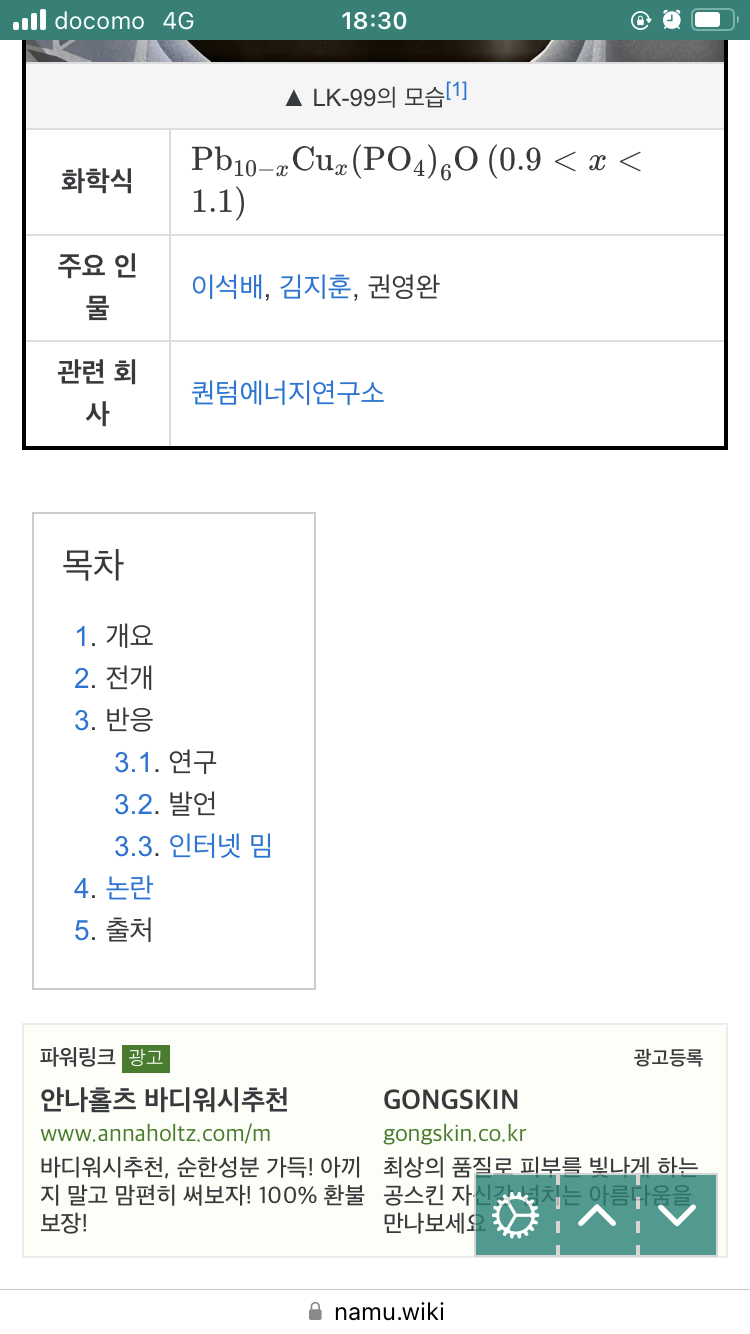The height and width of the screenshot is (1334, 750).
Task: Jump to section 2. 전개
Action: pos(86,678)
